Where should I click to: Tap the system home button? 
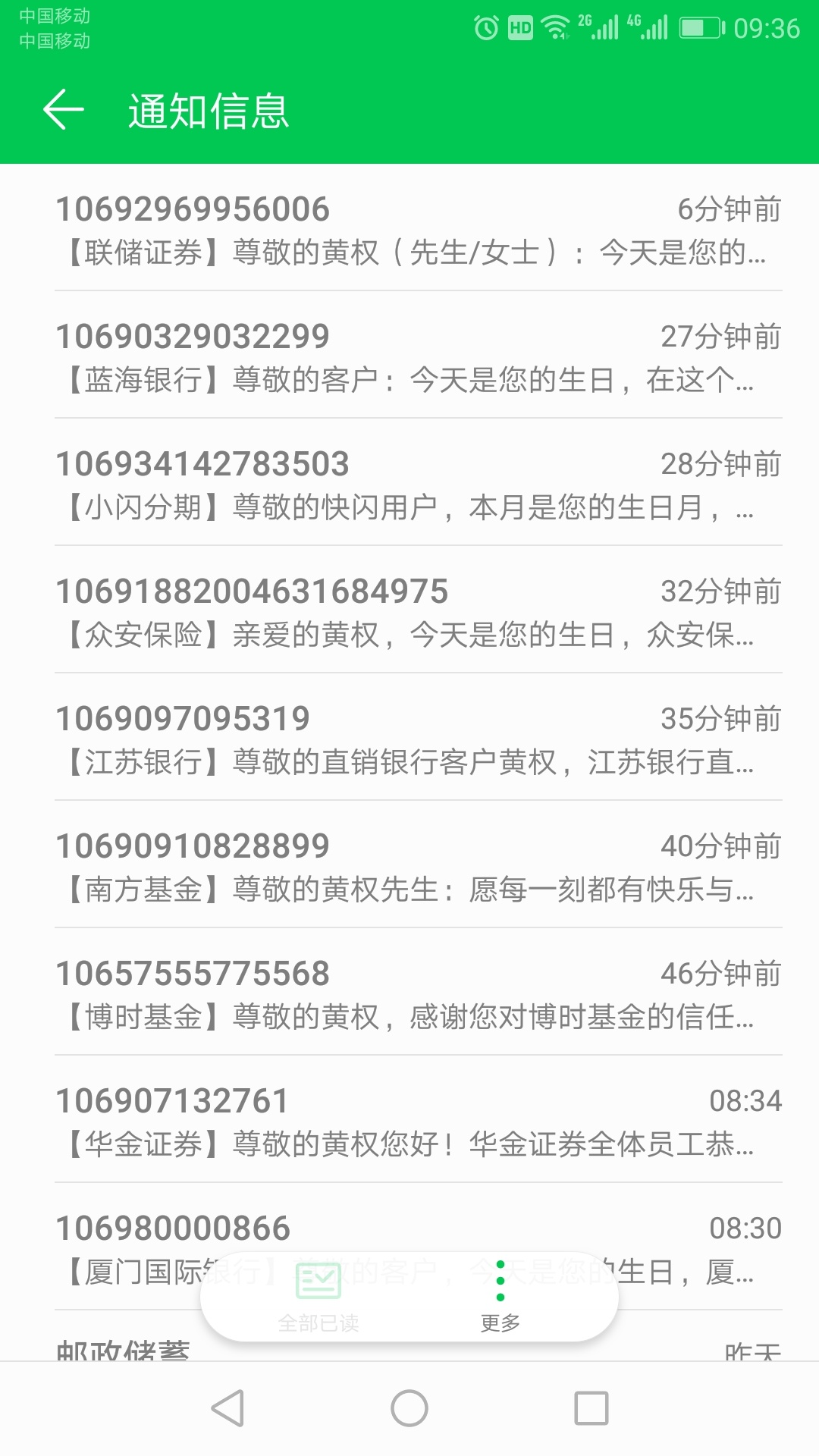[x=409, y=1408]
